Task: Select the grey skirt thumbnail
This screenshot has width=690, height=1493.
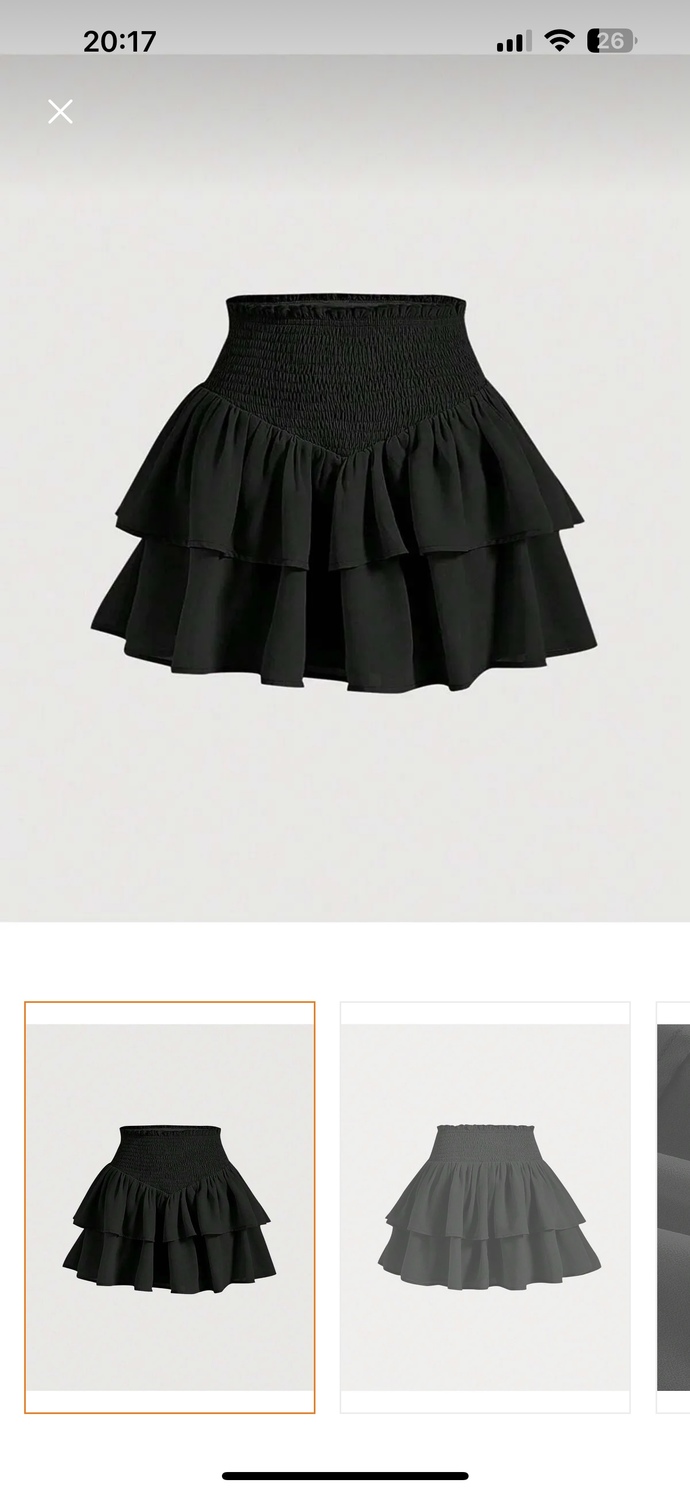Action: pyautogui.click(x=485, y=1207)
